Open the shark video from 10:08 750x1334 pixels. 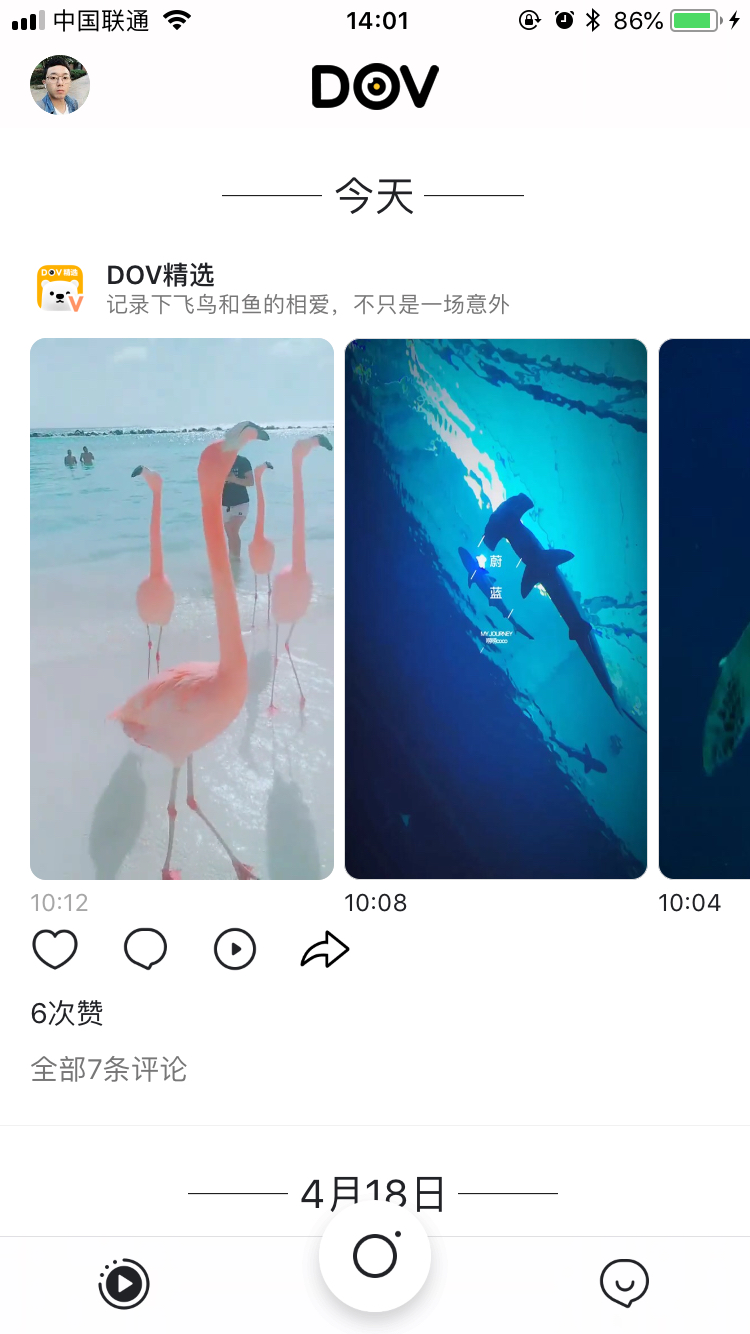496,609
